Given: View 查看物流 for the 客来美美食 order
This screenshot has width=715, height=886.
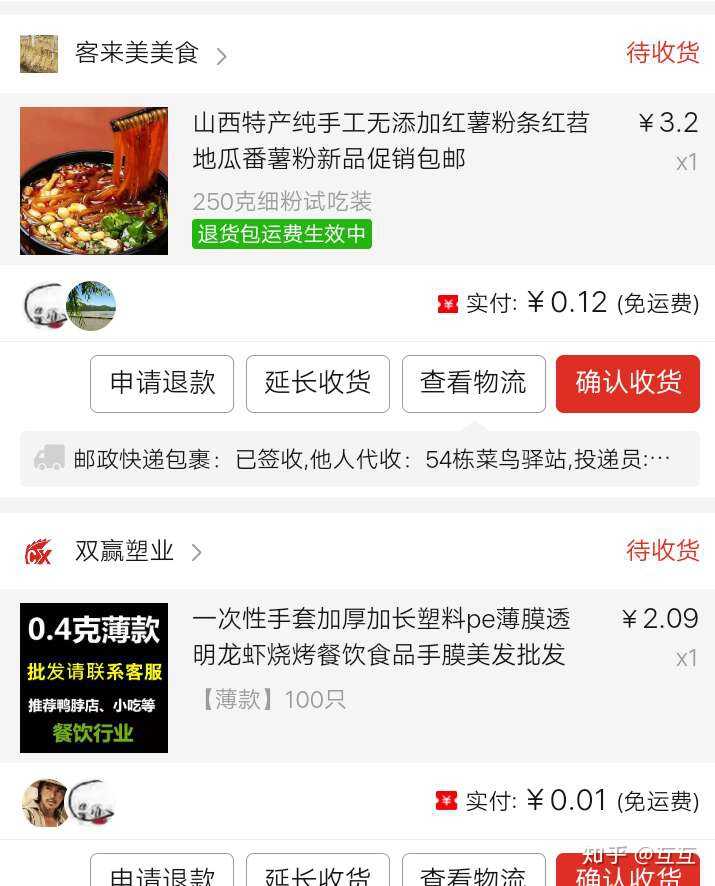Looking at the screenshot, I should [473, 383].
